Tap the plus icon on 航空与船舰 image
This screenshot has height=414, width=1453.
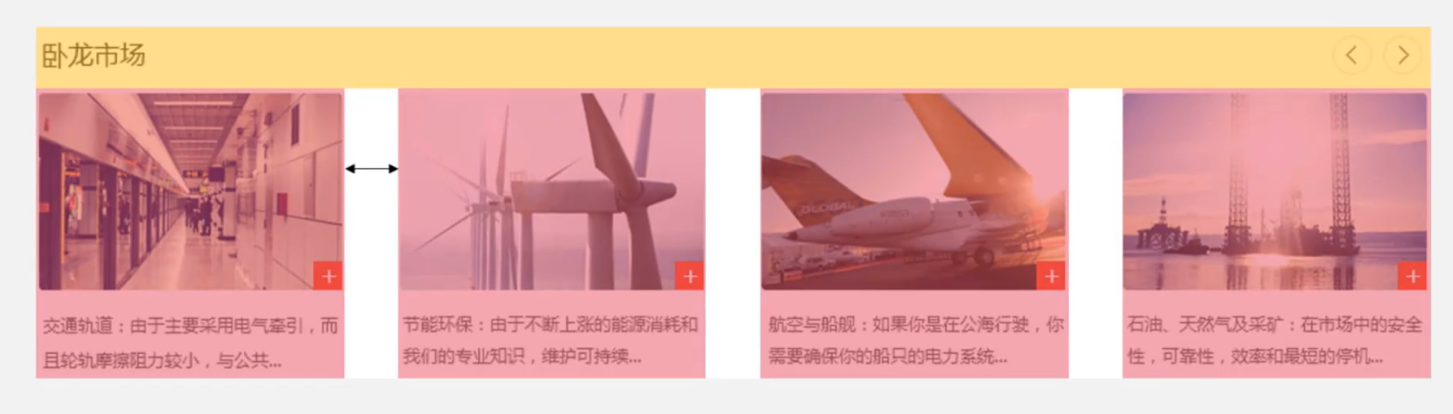1050,276
